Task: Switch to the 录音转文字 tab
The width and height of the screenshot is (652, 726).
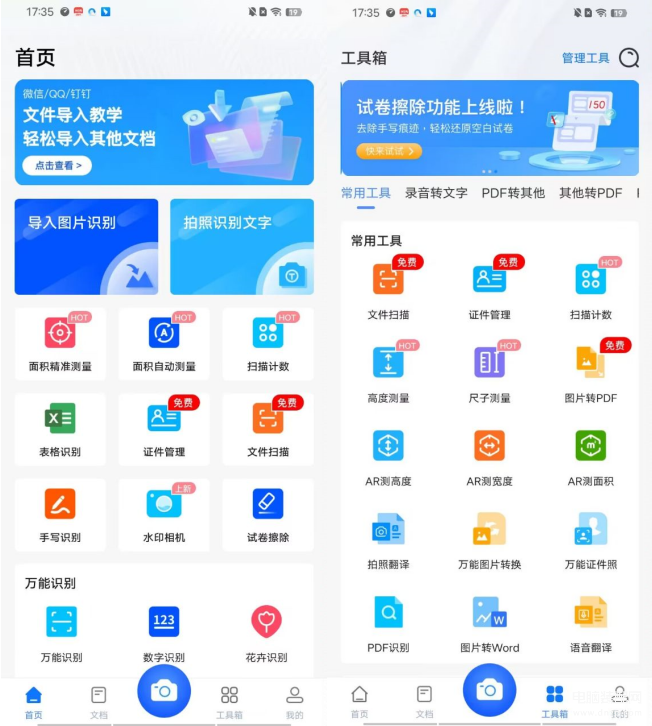Action: (436, 193)
